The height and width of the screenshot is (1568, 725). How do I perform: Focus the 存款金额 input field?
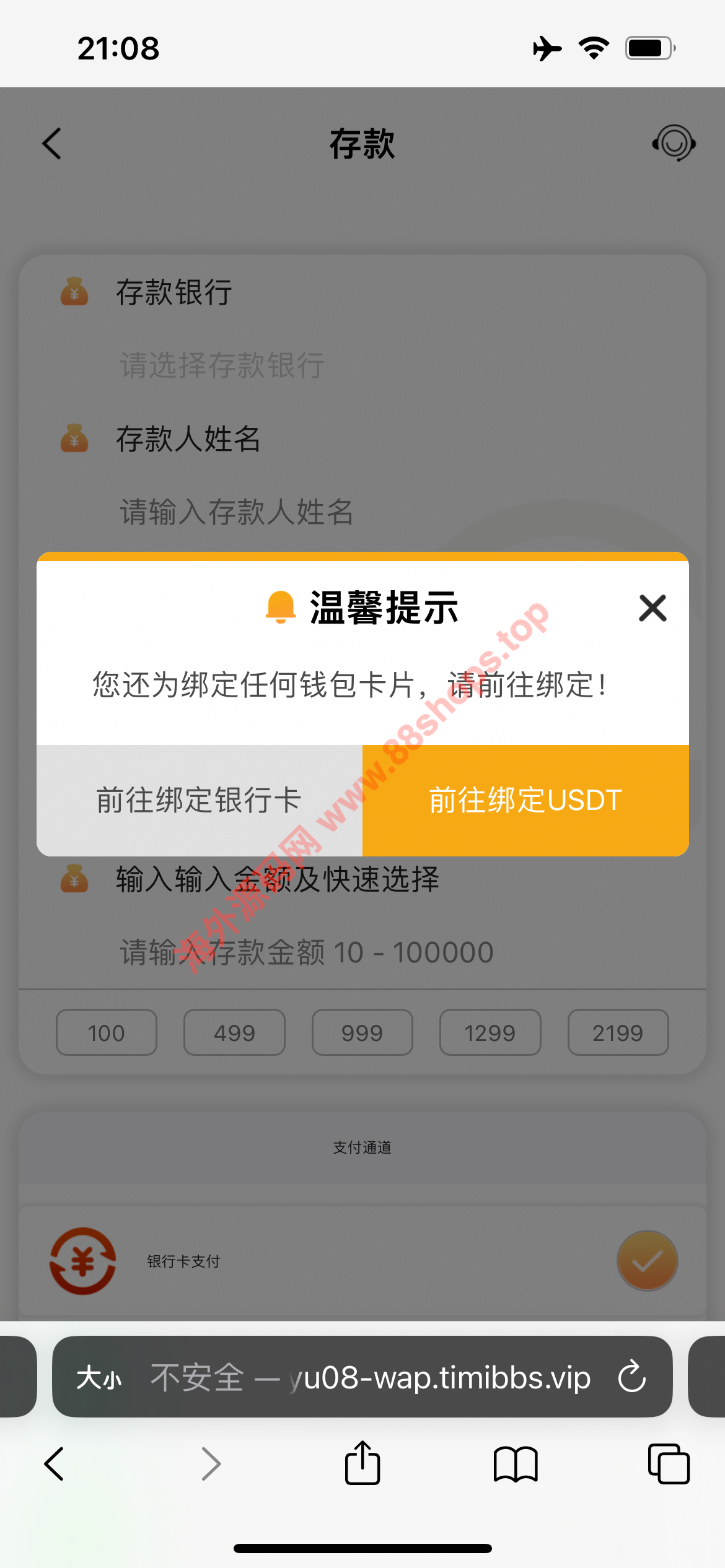pyautogui.click(x=307, y=952)
